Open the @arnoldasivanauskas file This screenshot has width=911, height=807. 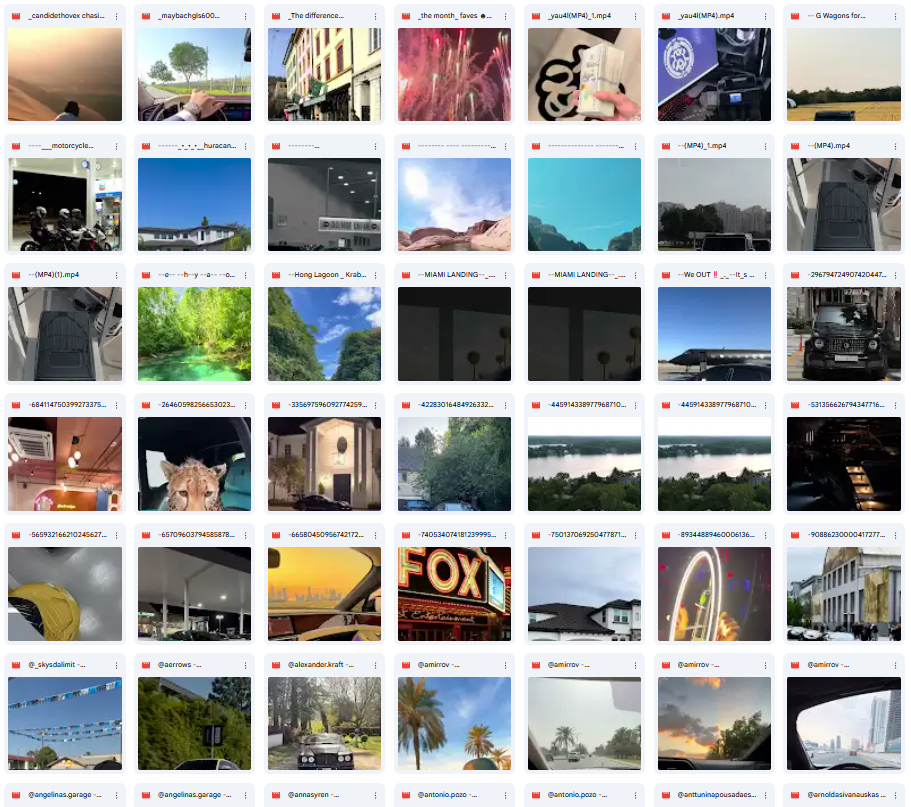tap(844, 794)
